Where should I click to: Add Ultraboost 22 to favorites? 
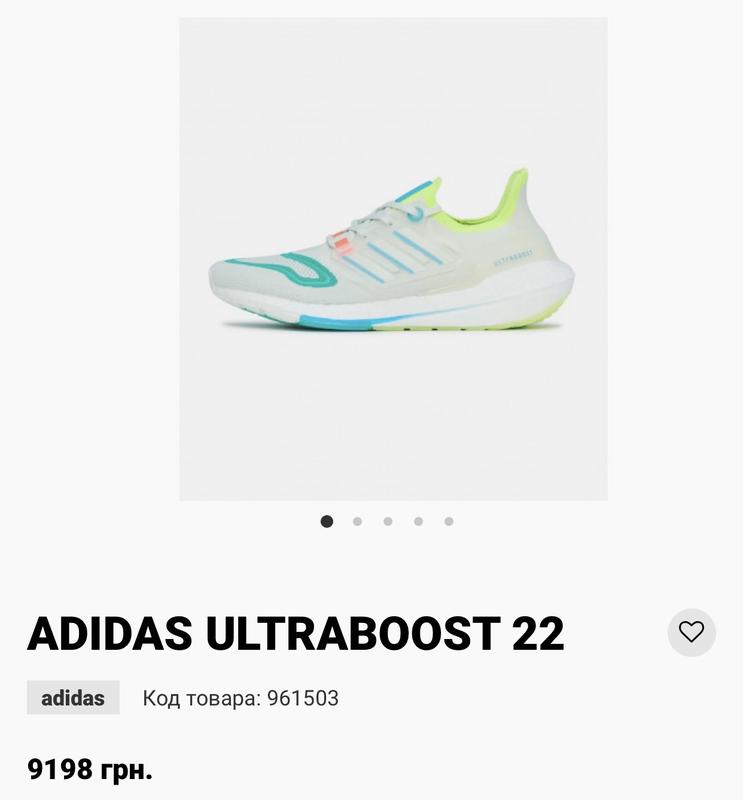pos(691,632)
